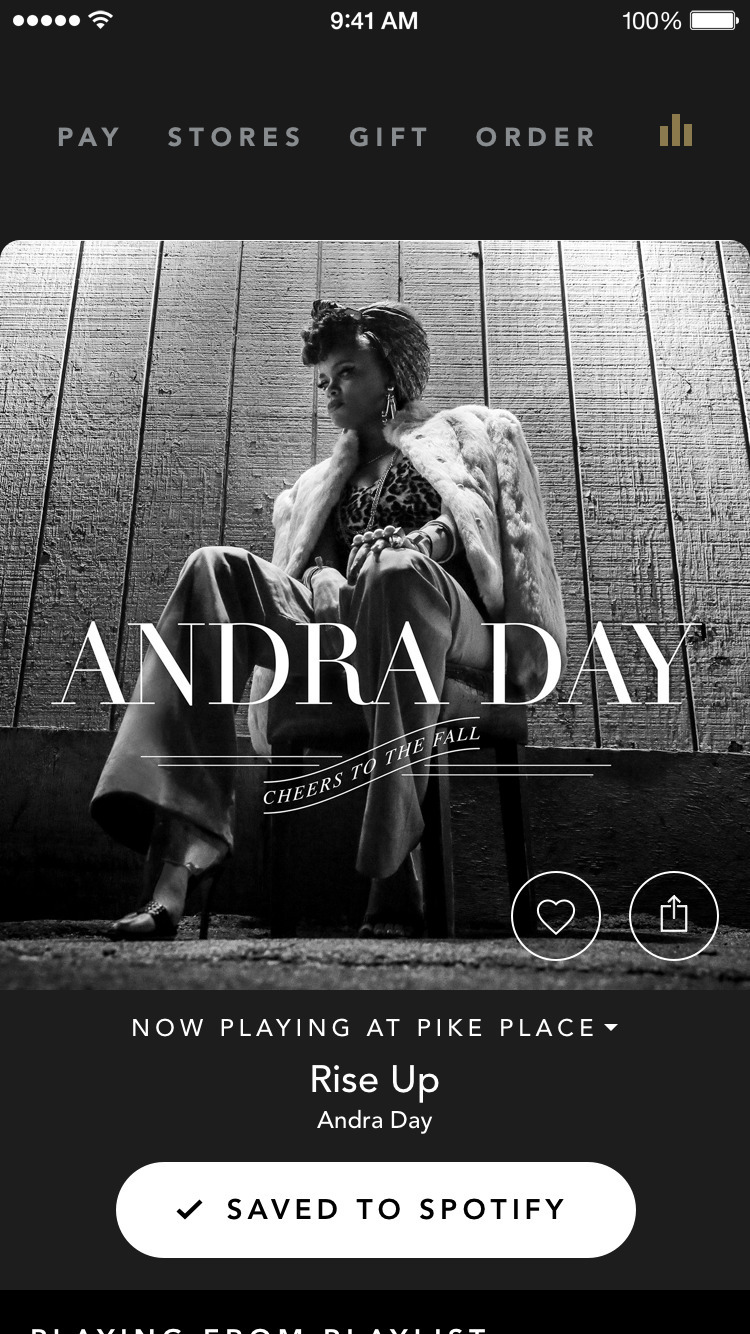Open the Stores tab

coord(234,137)
